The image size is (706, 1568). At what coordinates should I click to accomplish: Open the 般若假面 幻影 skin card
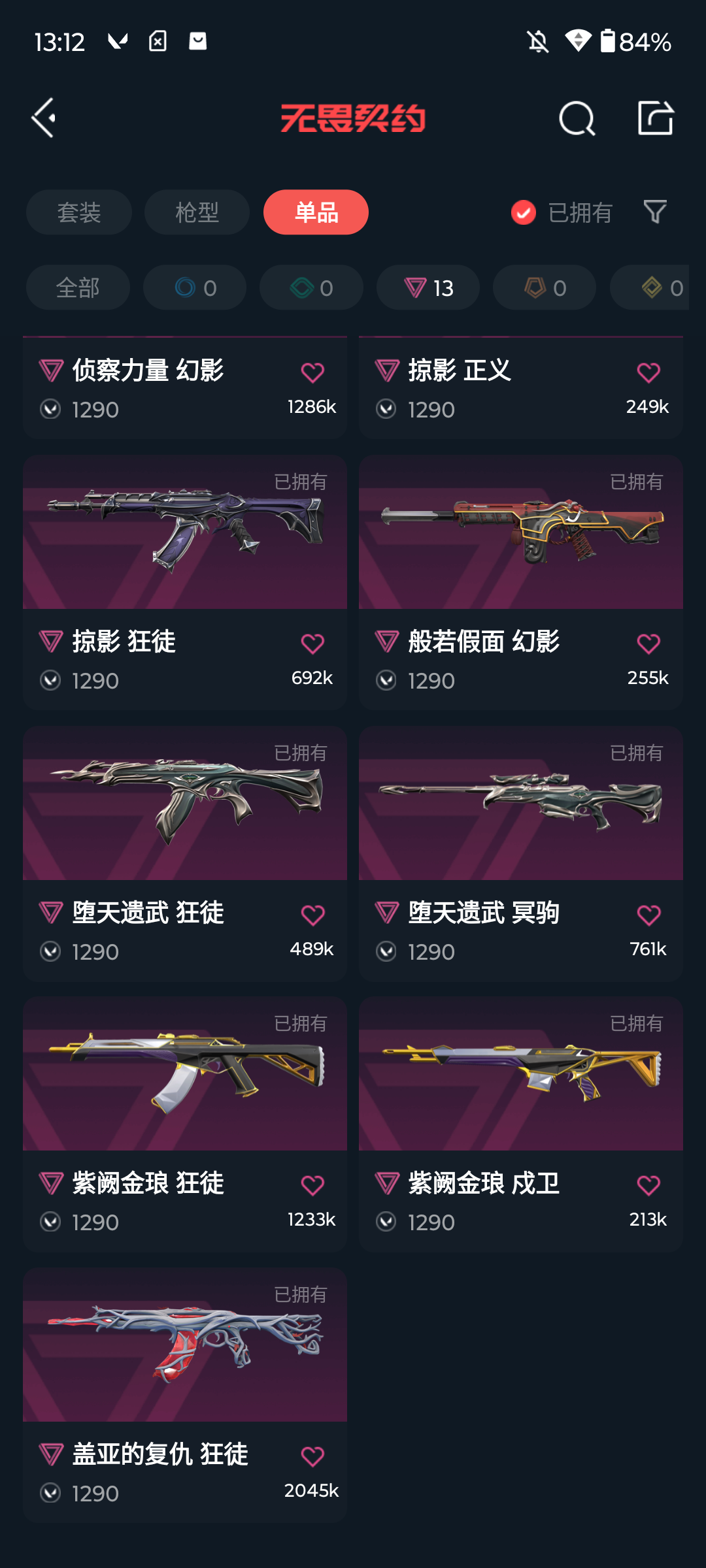(521, 582)
